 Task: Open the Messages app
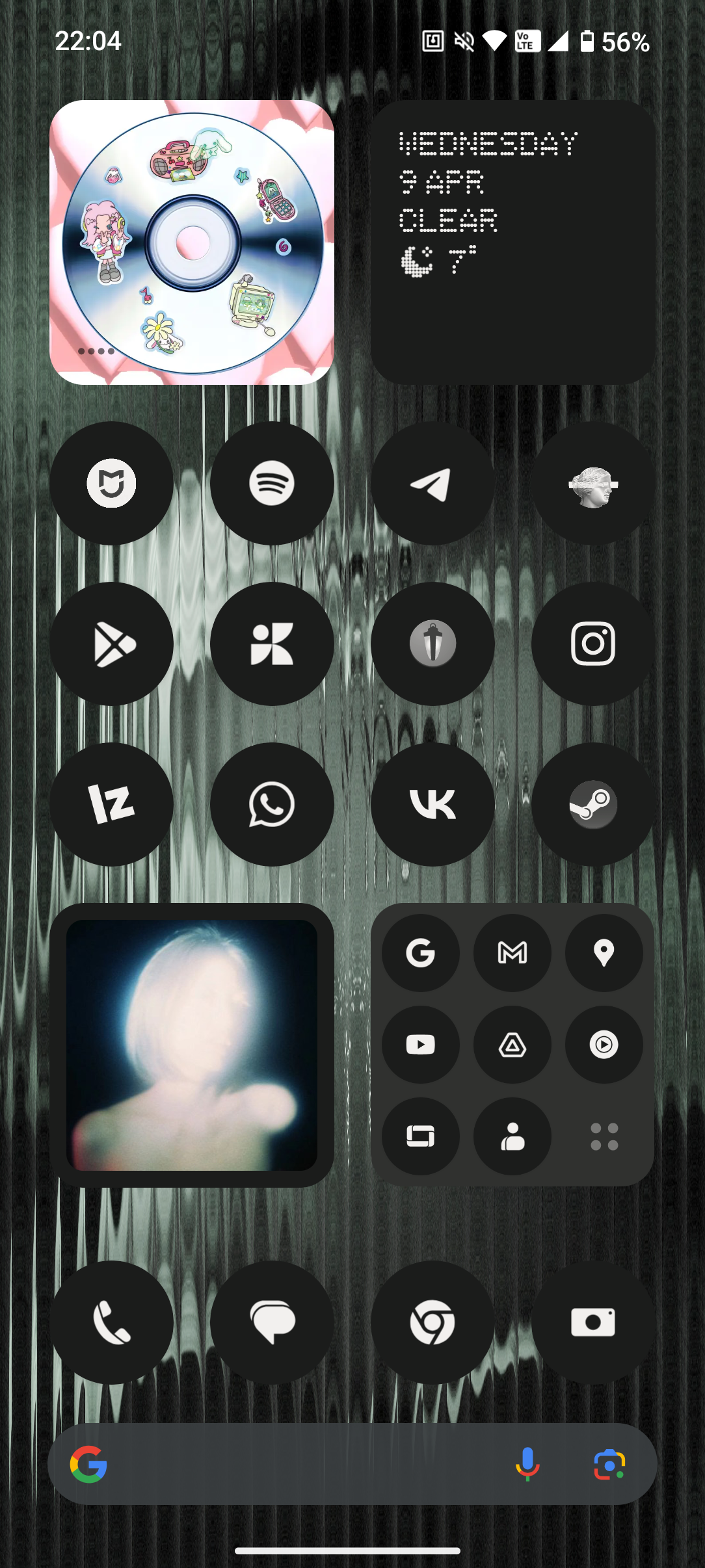(272, 1322)
